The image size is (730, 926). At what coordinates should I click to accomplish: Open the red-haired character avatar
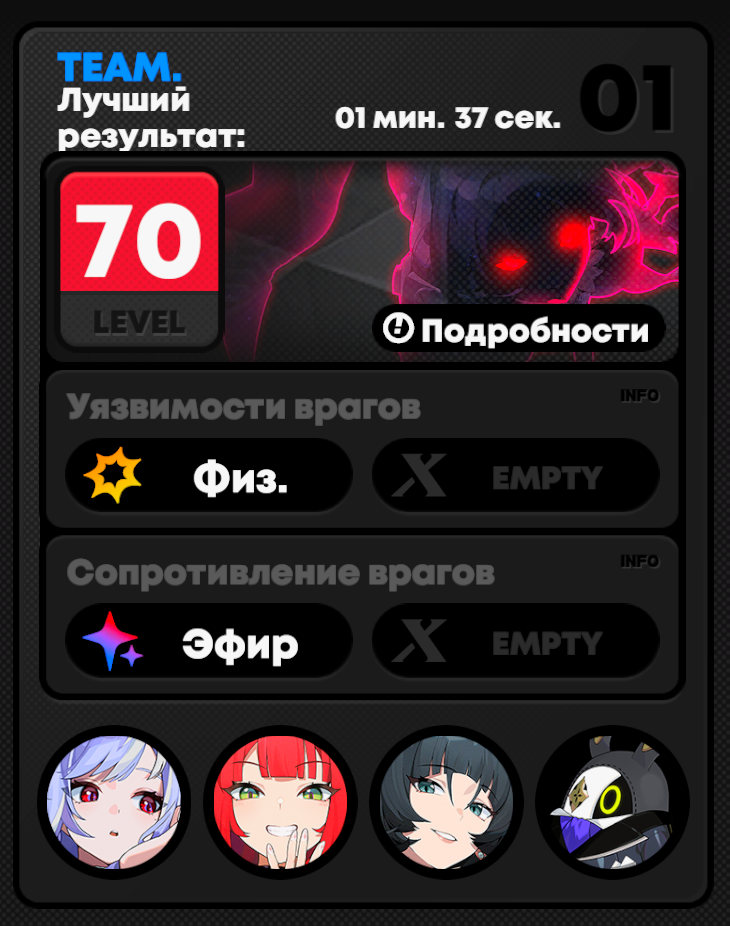pyautogui.click(x=281, y=803)
